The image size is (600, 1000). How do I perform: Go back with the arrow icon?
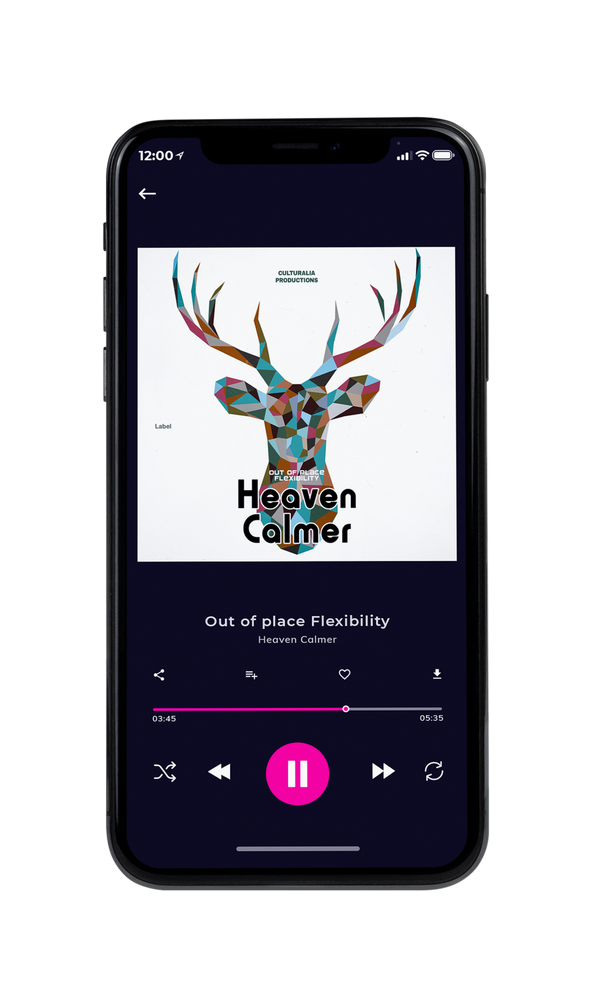(x=147, y=194)
